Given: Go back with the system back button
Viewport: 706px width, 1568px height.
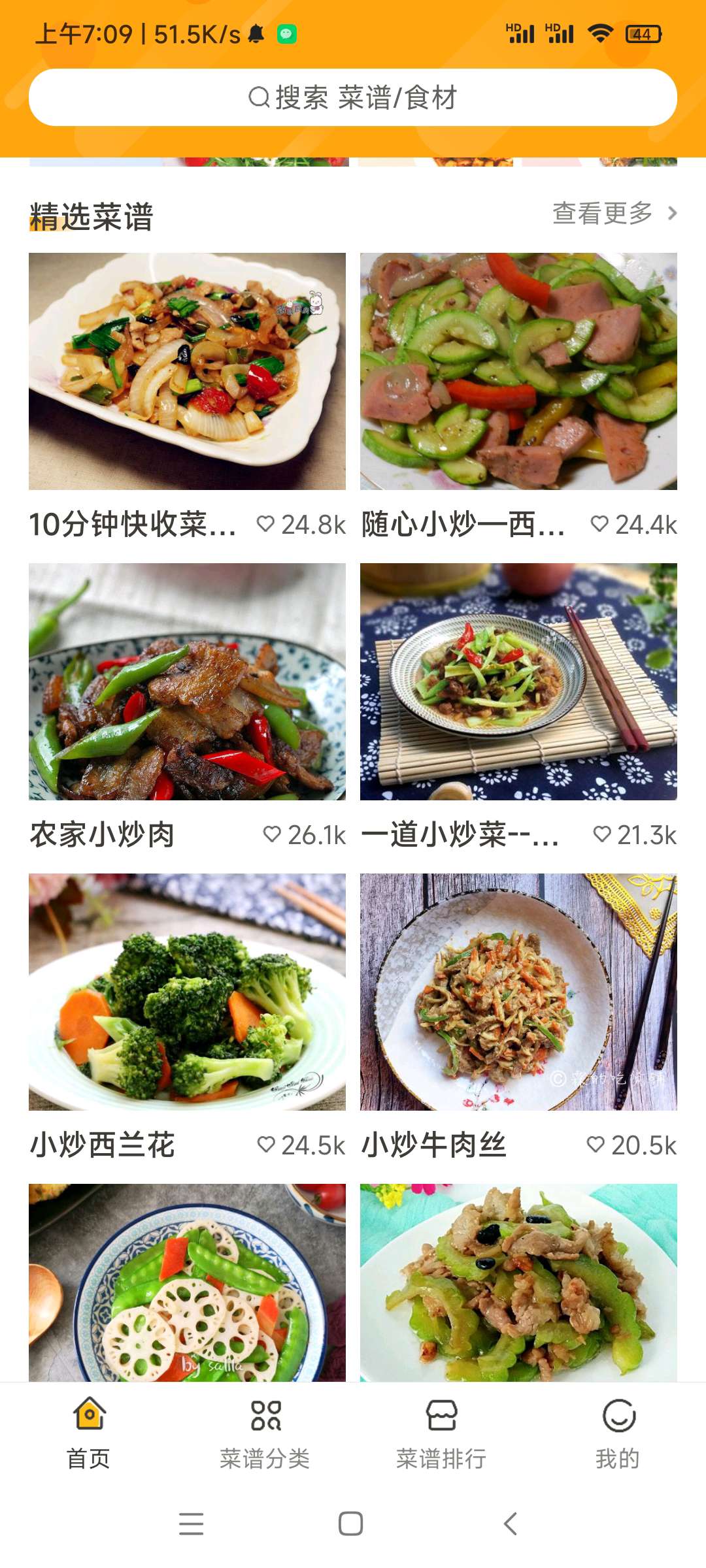Looking at the screenshot, I should point(511,1524).
